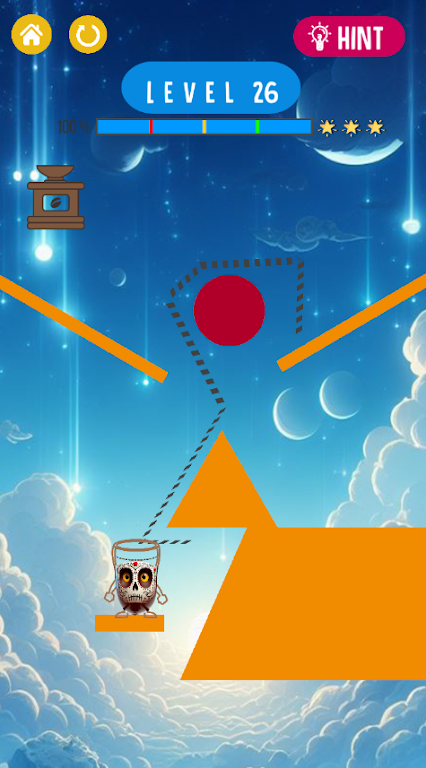Restart the level with the reload icon

pos(88,34)
